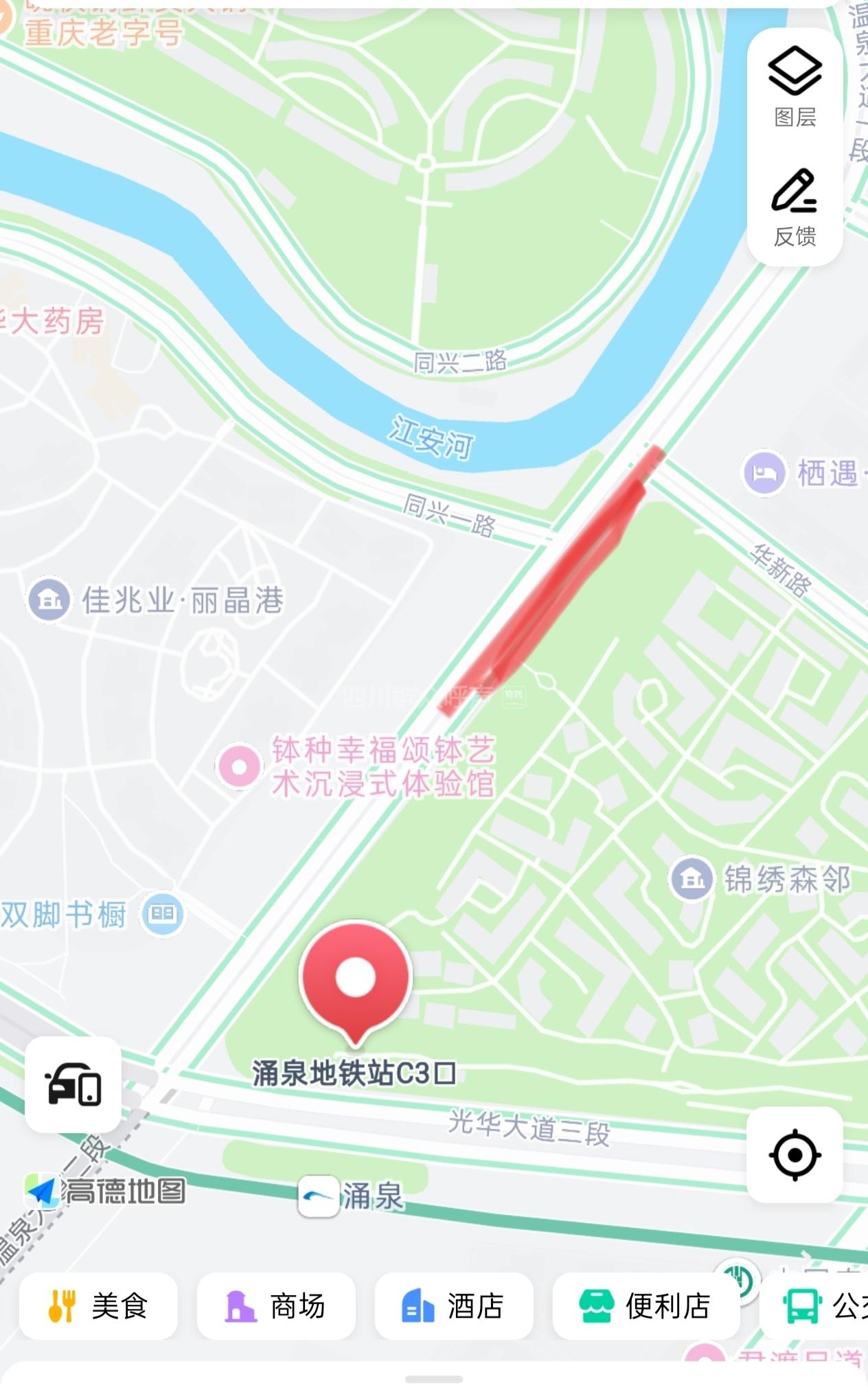Select the 双脚书橱 place marker

click(x=163, y=914)
